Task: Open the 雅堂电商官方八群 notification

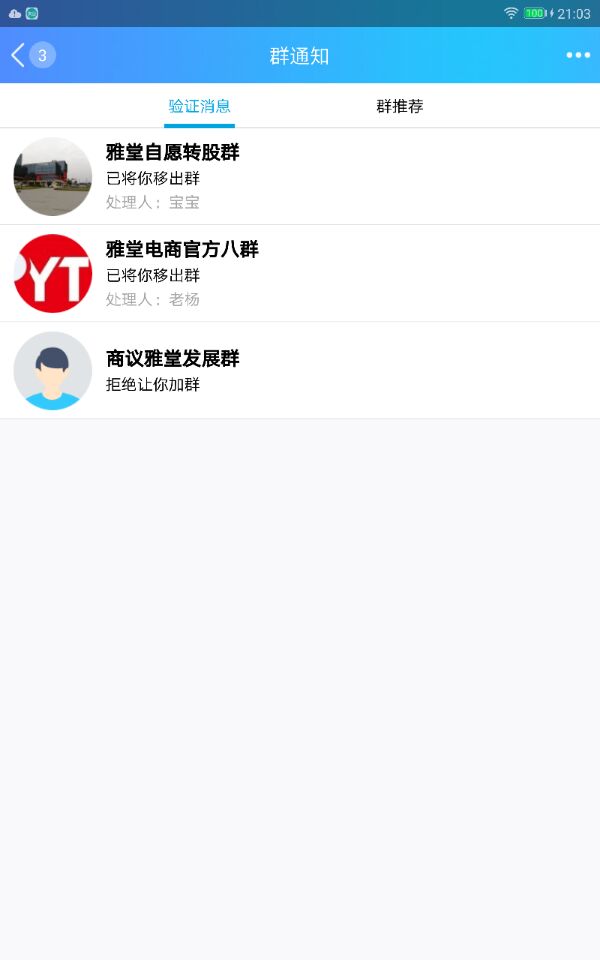Action: tap(300, 273)
